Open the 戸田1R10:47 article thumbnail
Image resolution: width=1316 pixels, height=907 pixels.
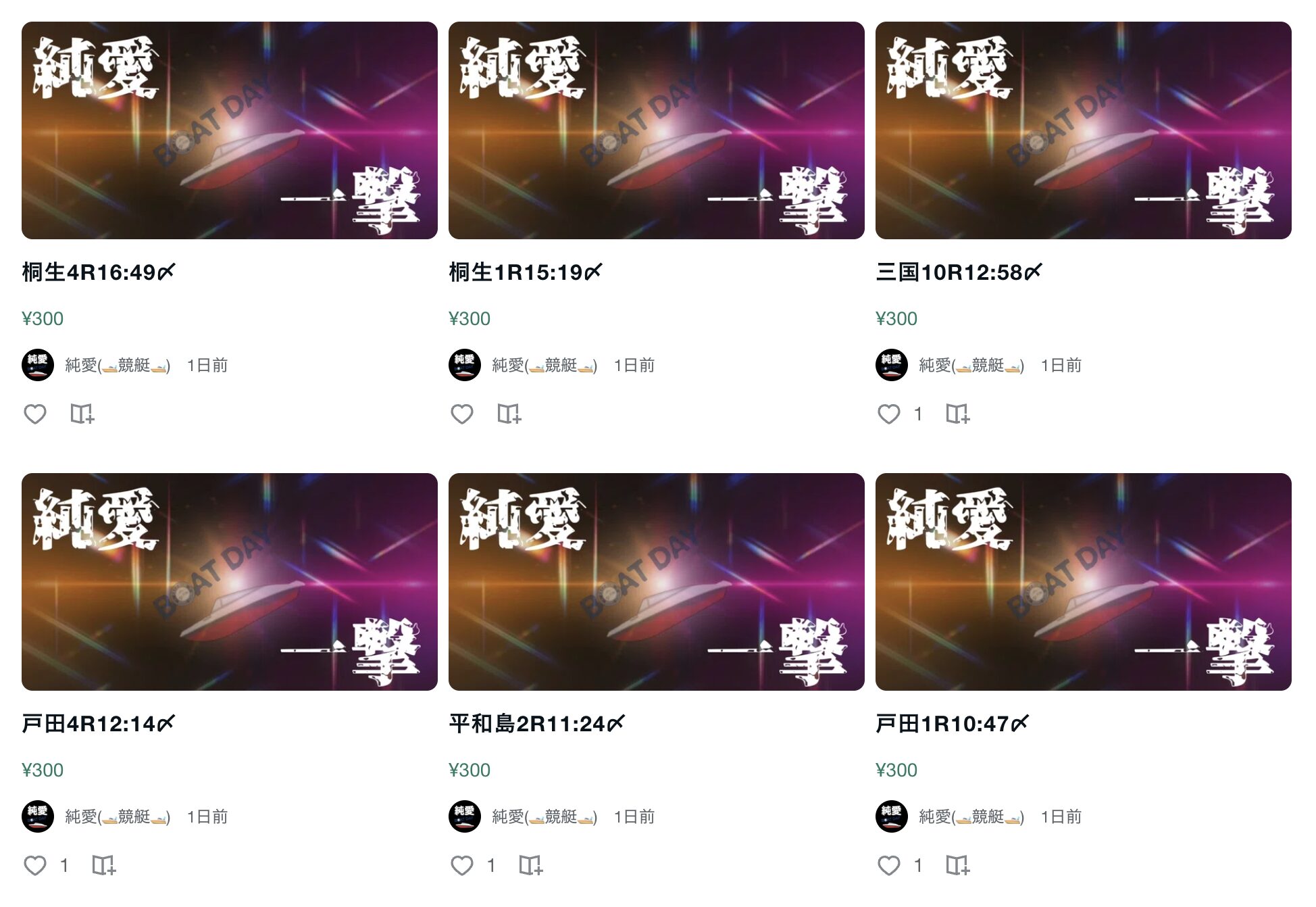tap(1083, 582)
